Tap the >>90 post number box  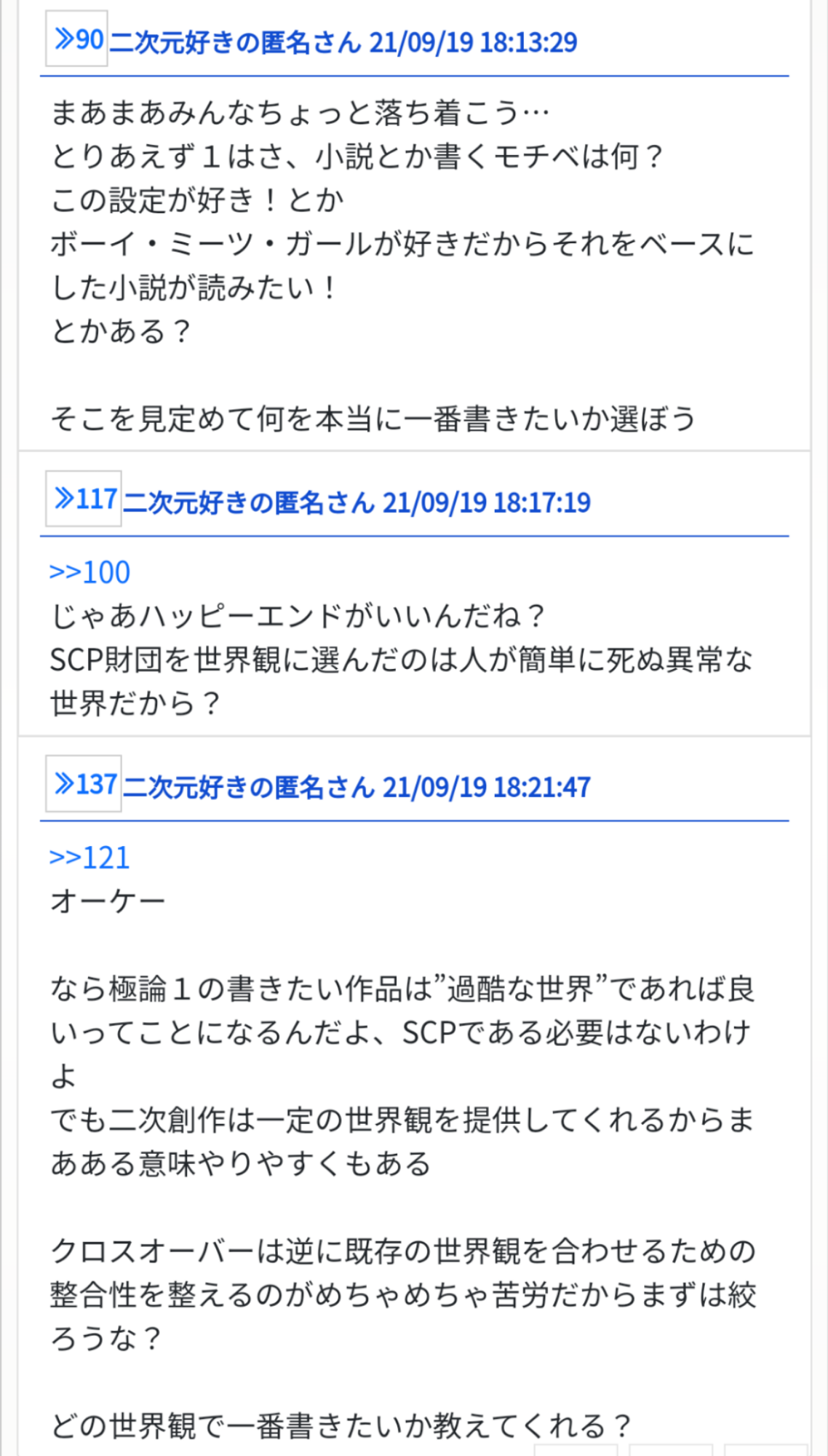click(76, 39)
